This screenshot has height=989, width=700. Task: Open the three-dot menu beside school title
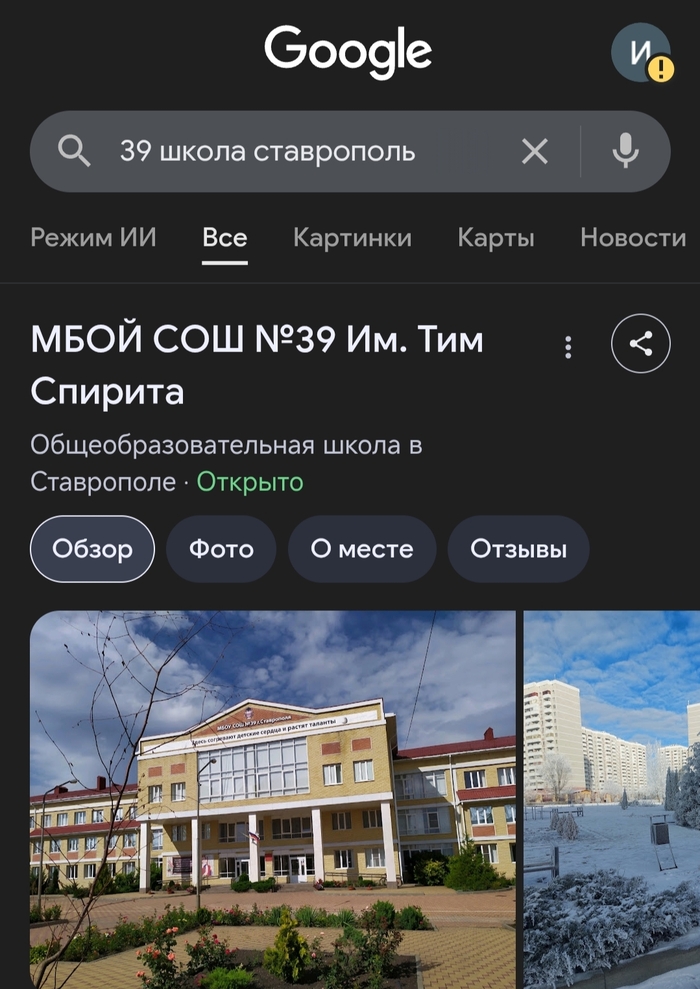[x=568, y=347]
